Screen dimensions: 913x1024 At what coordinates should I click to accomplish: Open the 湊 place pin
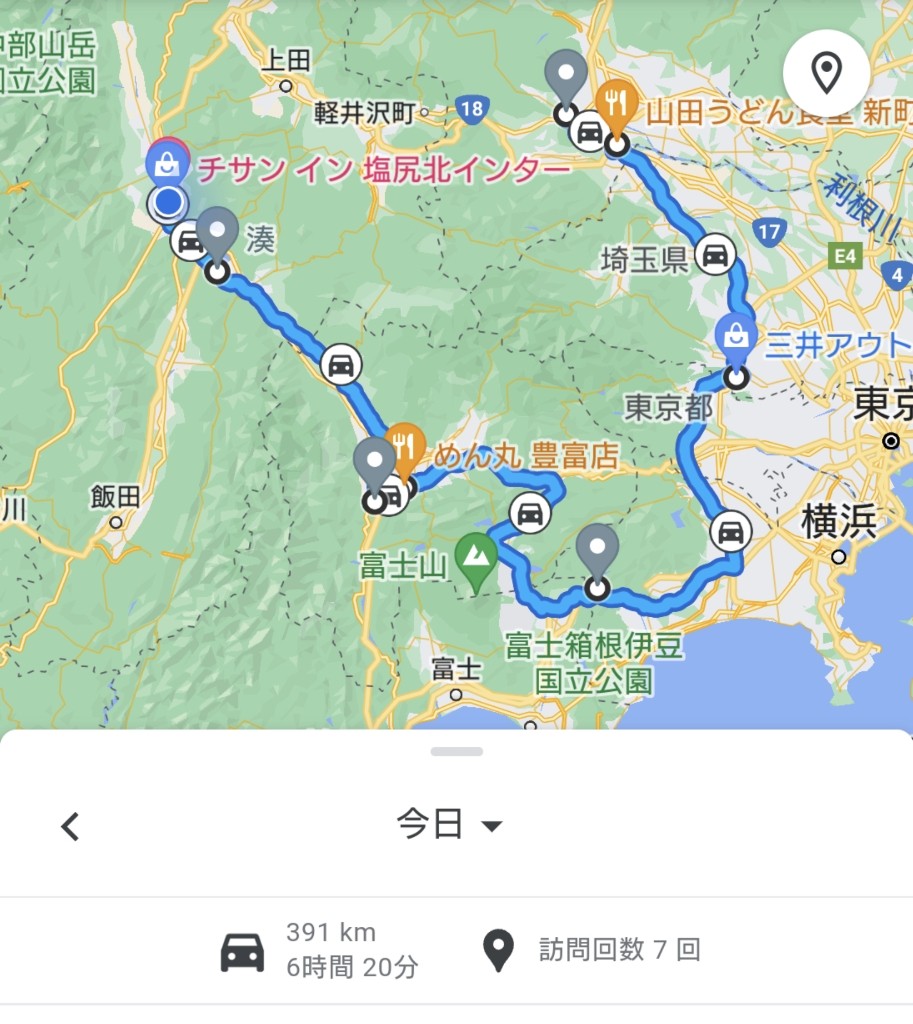[x=217, y=234]
